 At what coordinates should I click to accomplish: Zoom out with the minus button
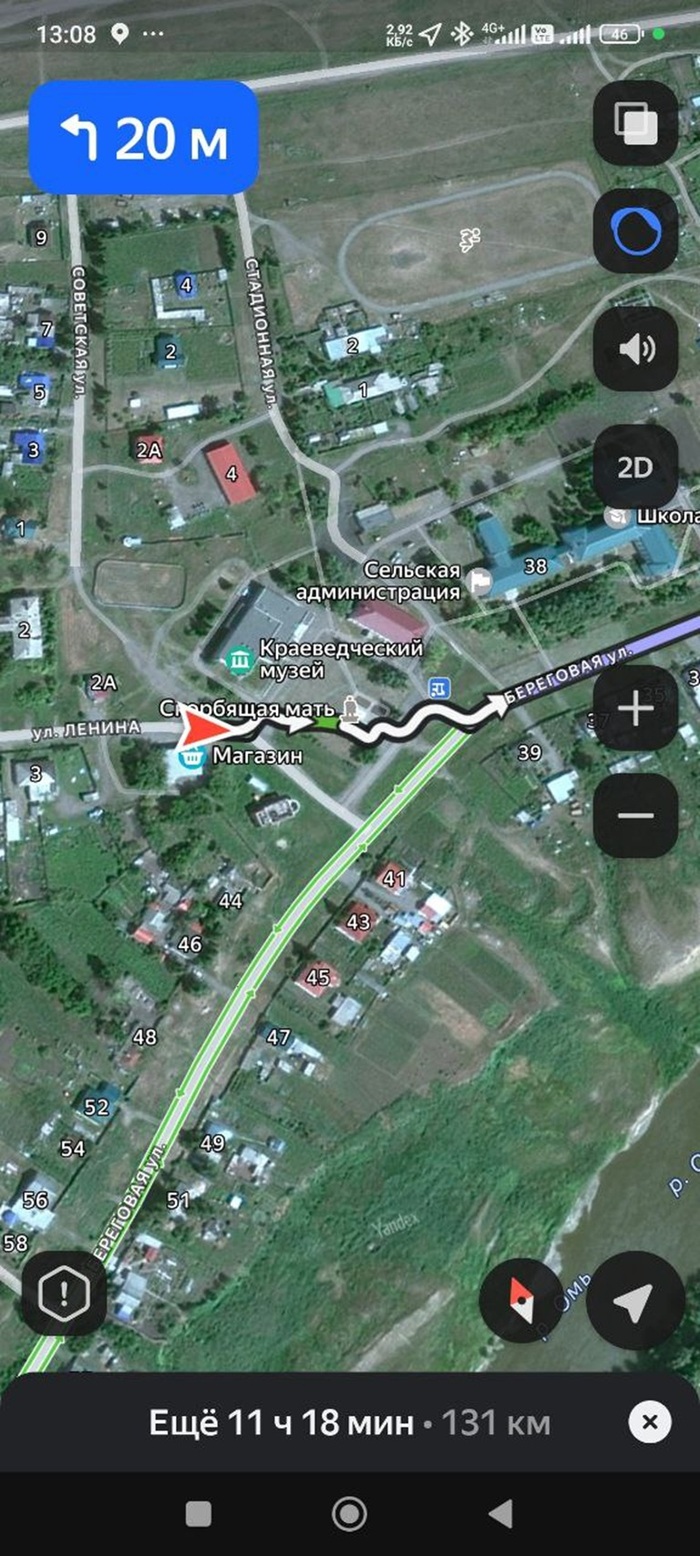pos(636,815)
